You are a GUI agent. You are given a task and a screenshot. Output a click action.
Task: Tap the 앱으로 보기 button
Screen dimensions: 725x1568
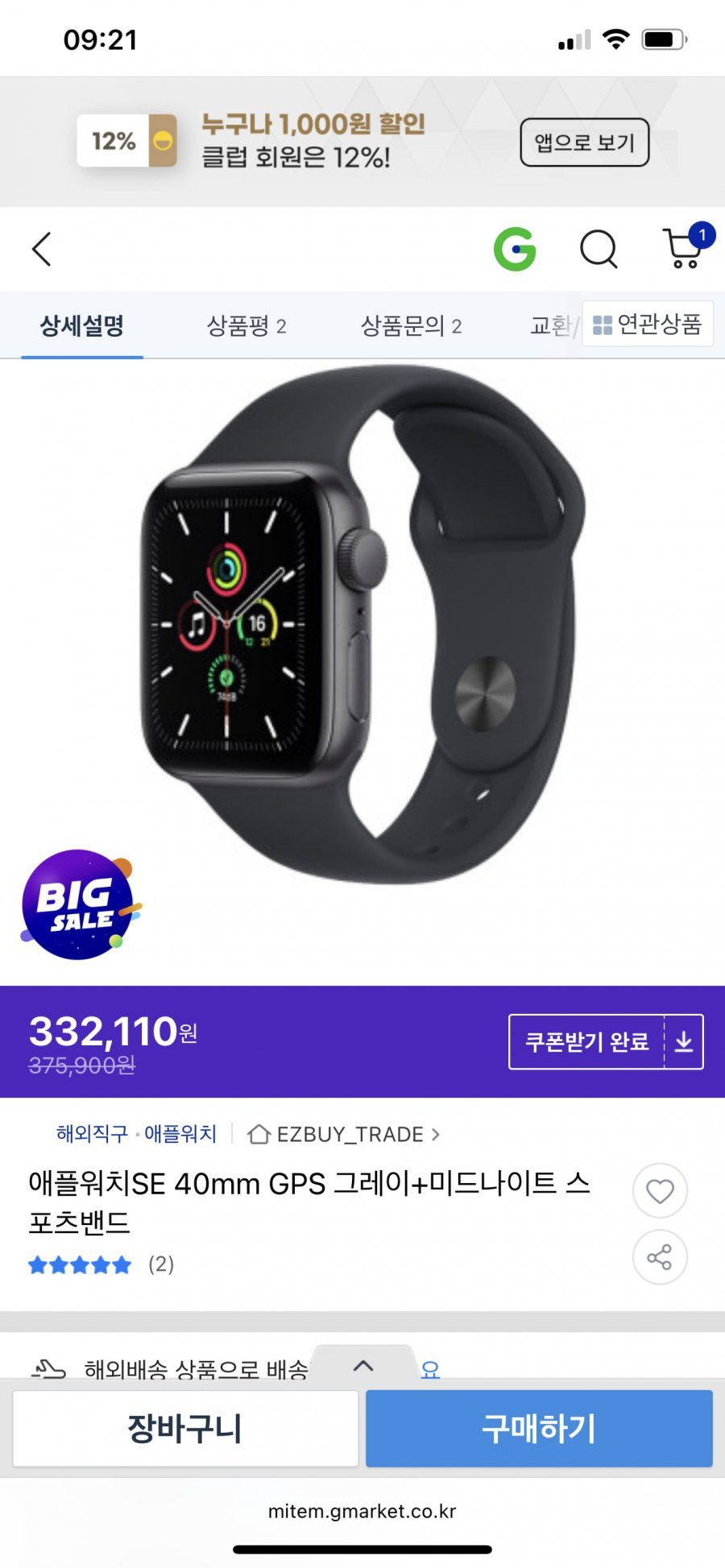[584, 143]
